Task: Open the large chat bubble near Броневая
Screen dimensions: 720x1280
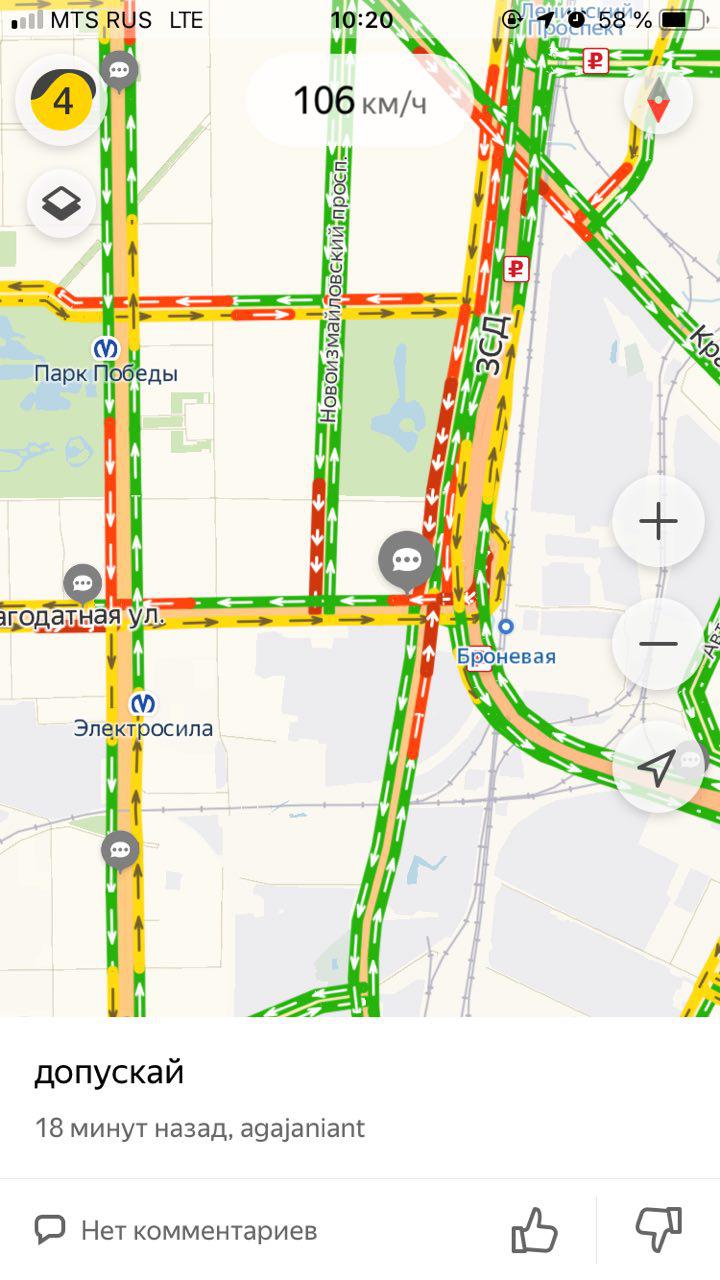Action: point(406,560)
